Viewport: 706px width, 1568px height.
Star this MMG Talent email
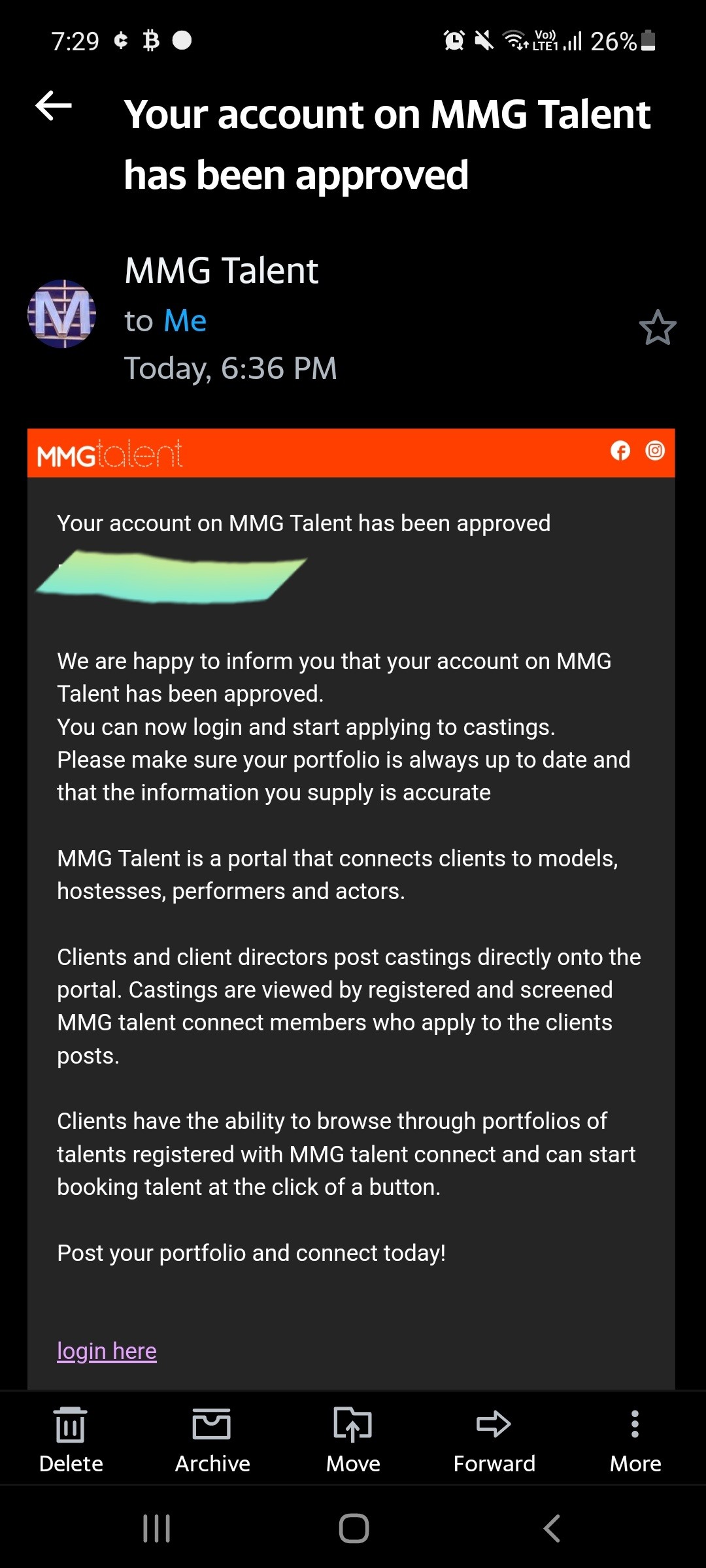[x=658, y=327]
